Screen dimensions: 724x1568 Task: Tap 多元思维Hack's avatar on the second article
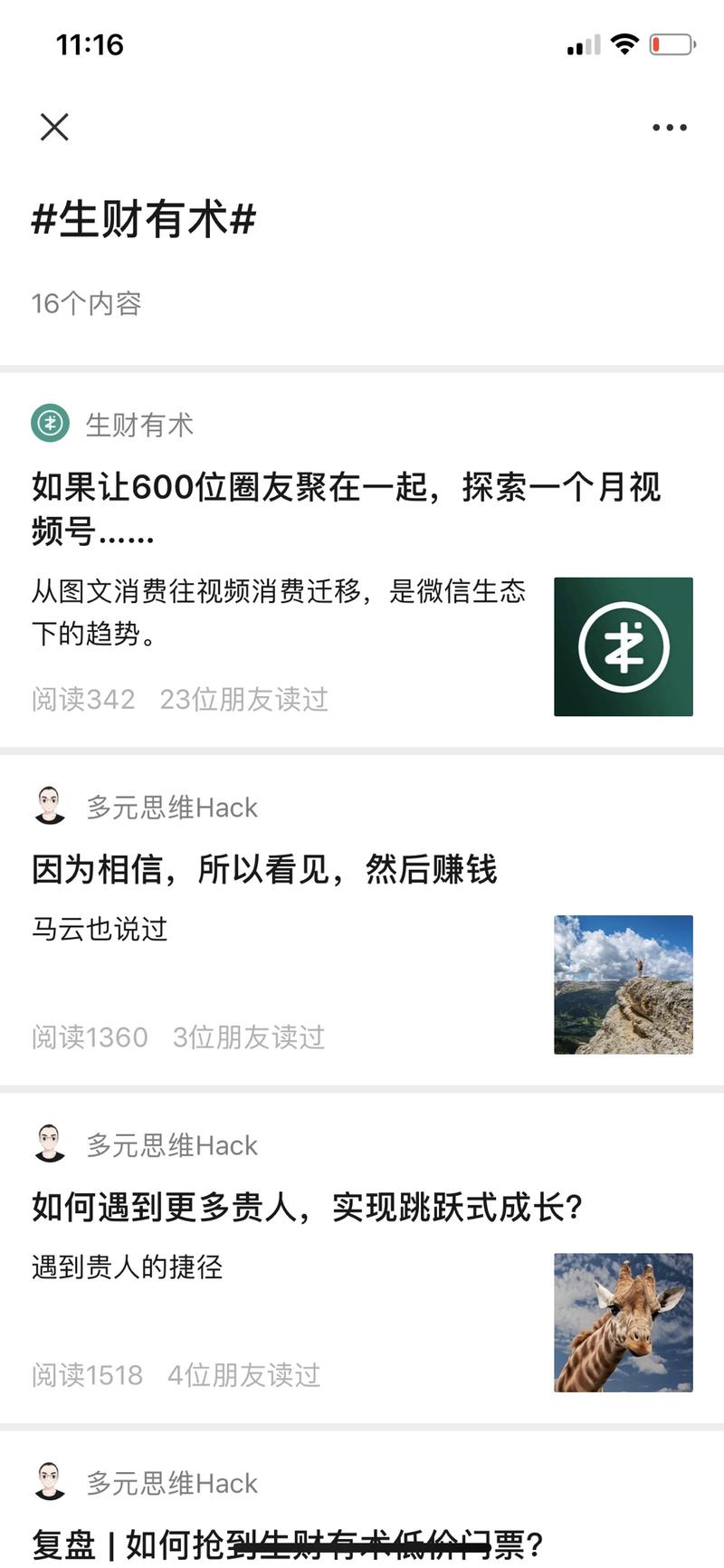coord(50,806)
